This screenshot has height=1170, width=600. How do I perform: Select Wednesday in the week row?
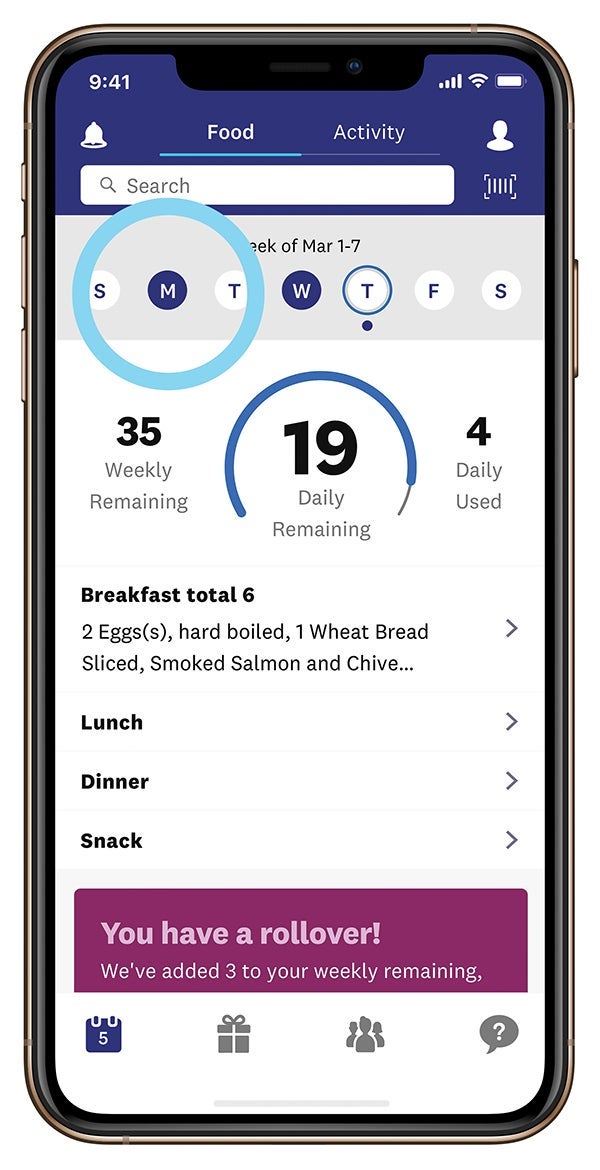click(301, 291)
